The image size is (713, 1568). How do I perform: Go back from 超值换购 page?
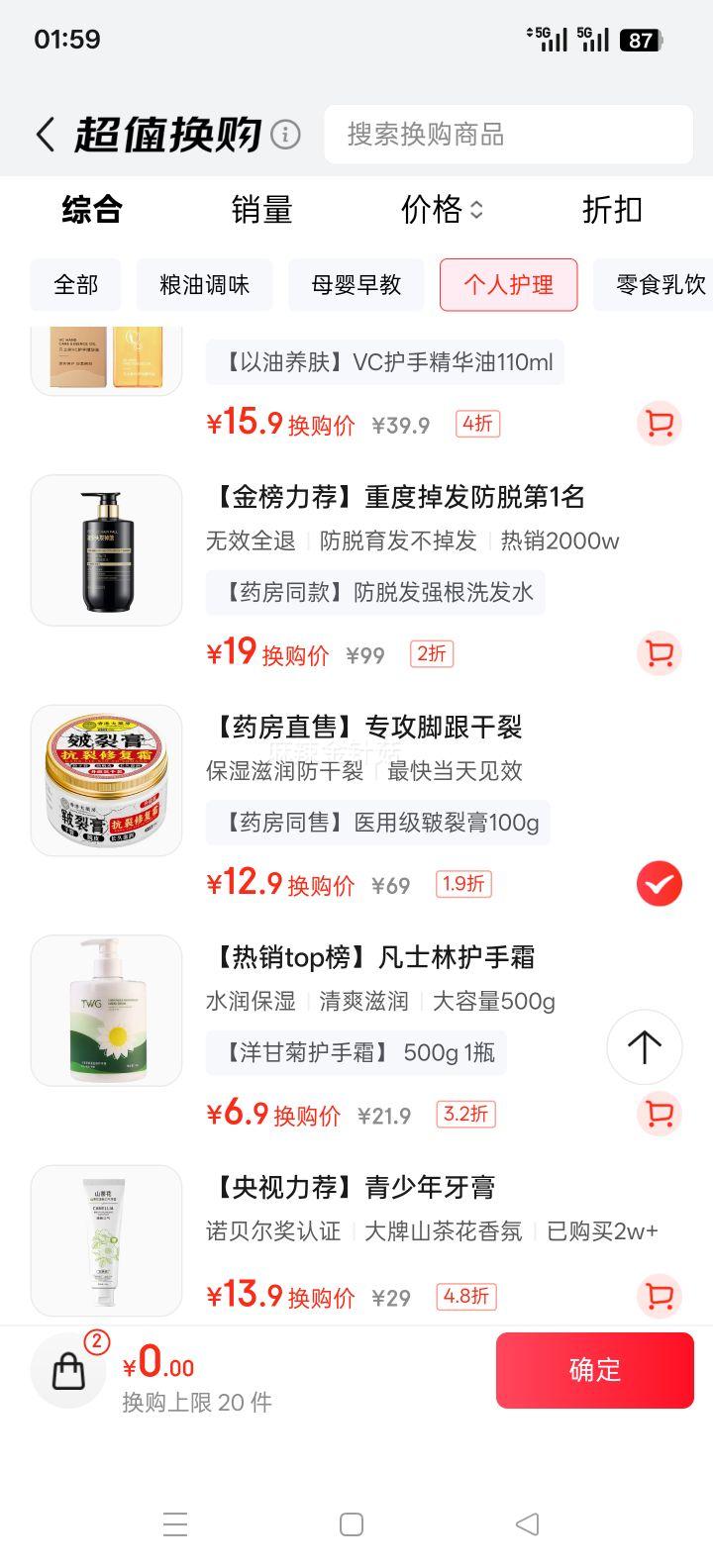(x=46, y=135)
